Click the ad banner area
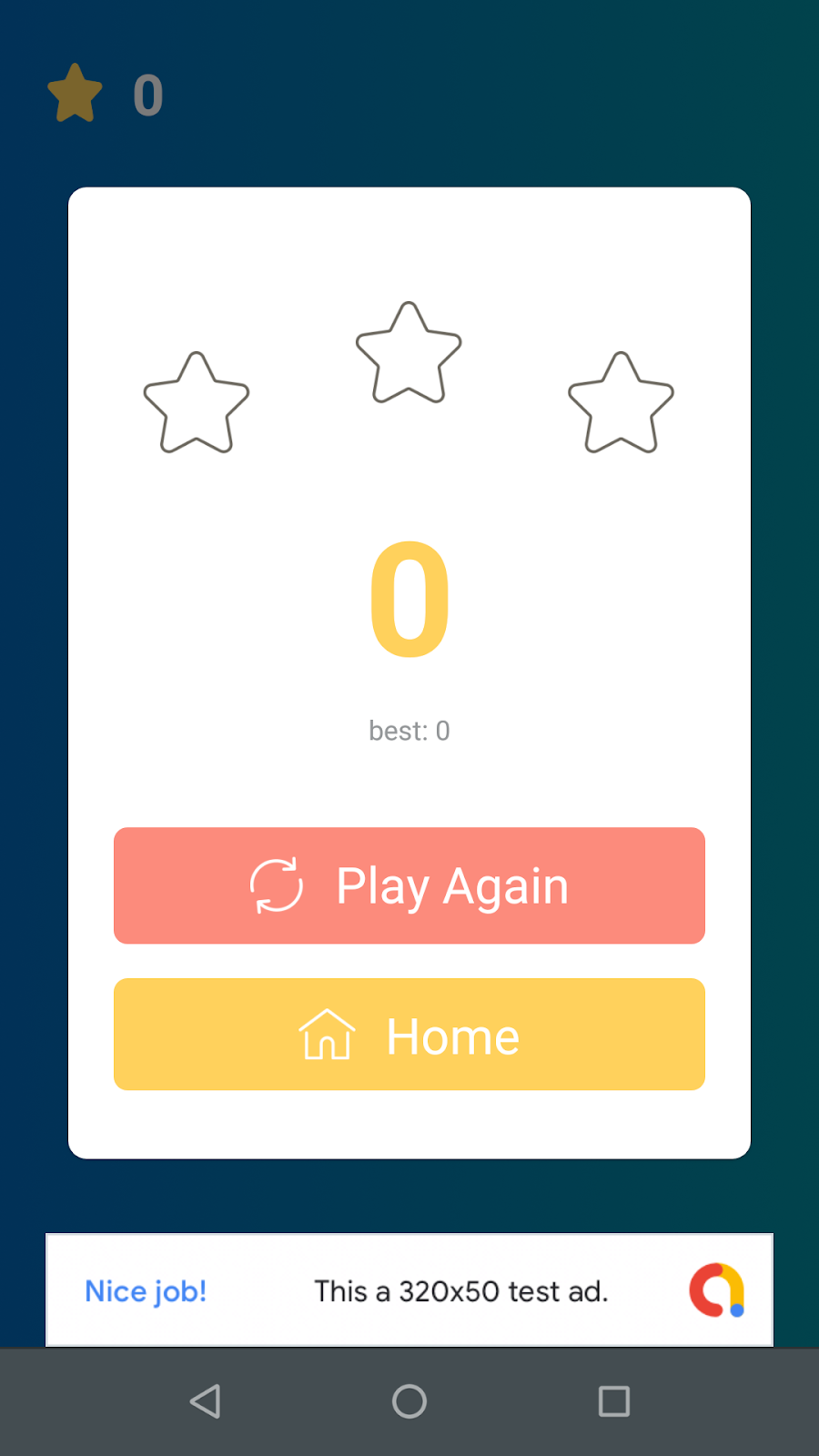Viewport: 819px width, 1456px height. 409,1290
